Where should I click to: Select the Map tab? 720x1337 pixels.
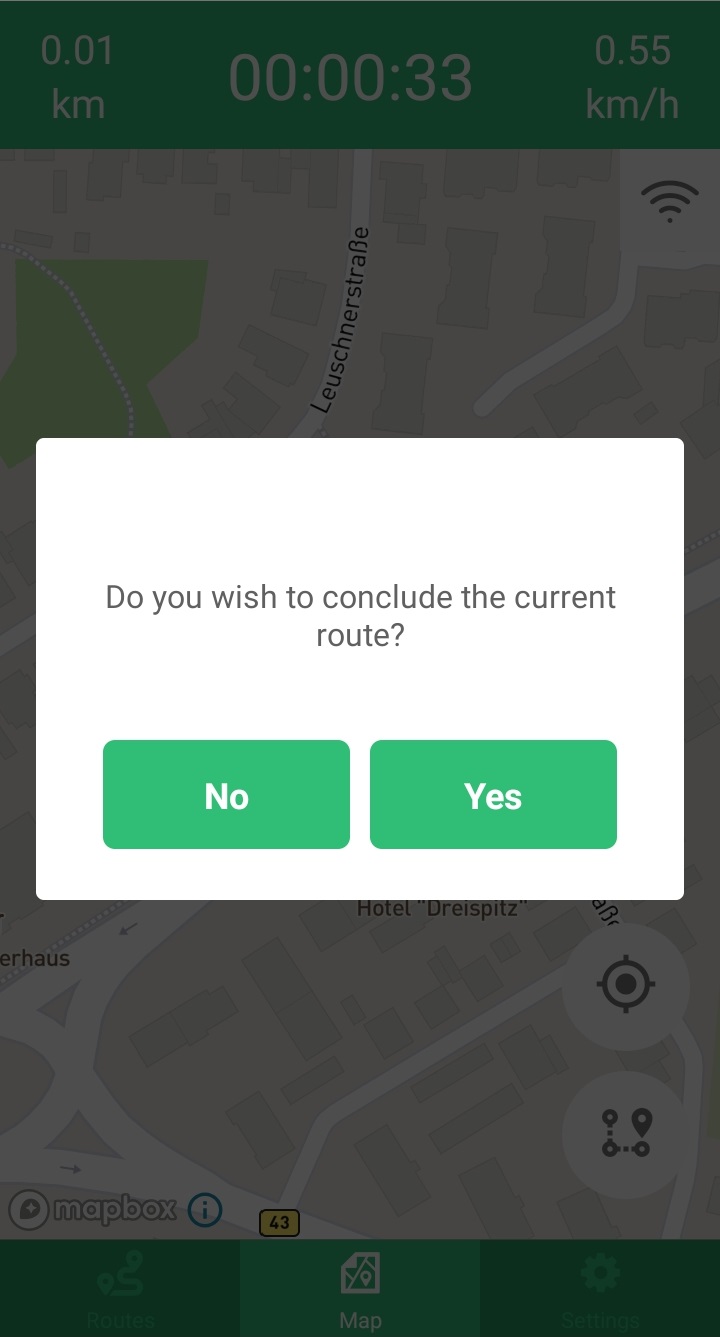coord(360,1289)
